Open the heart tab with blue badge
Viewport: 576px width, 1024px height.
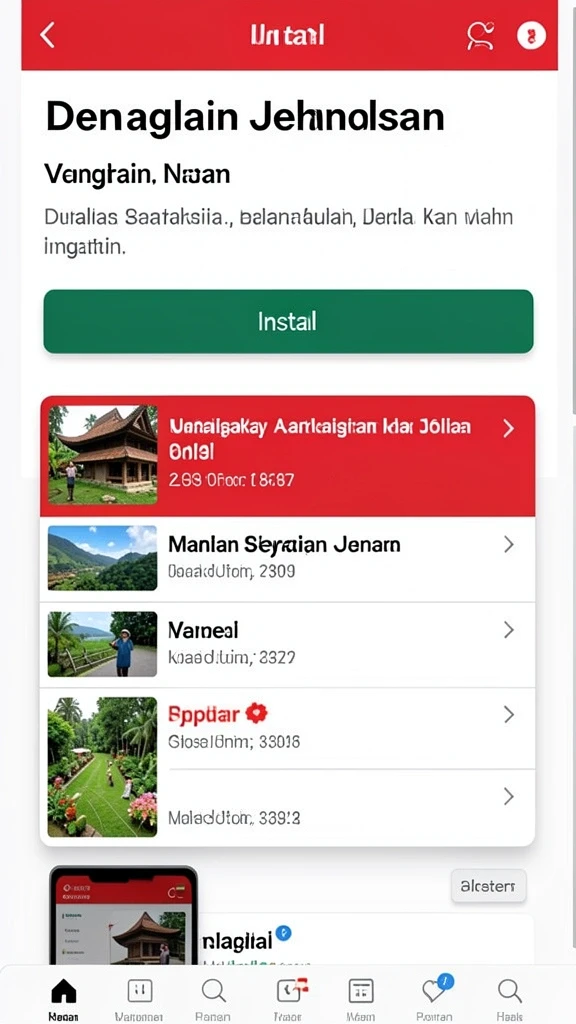point(435,998)
